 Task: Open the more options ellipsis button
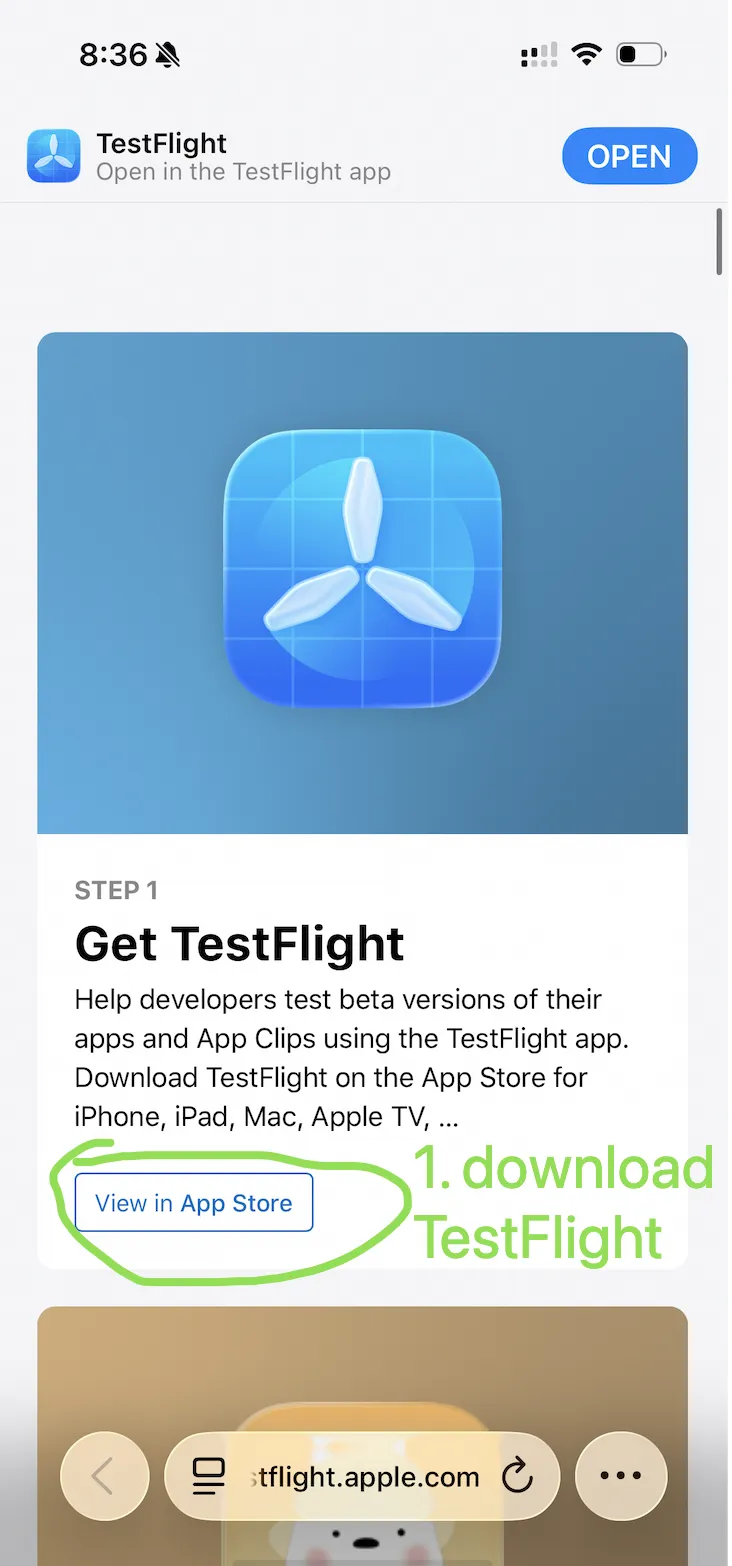click(x=620, y=1475)
